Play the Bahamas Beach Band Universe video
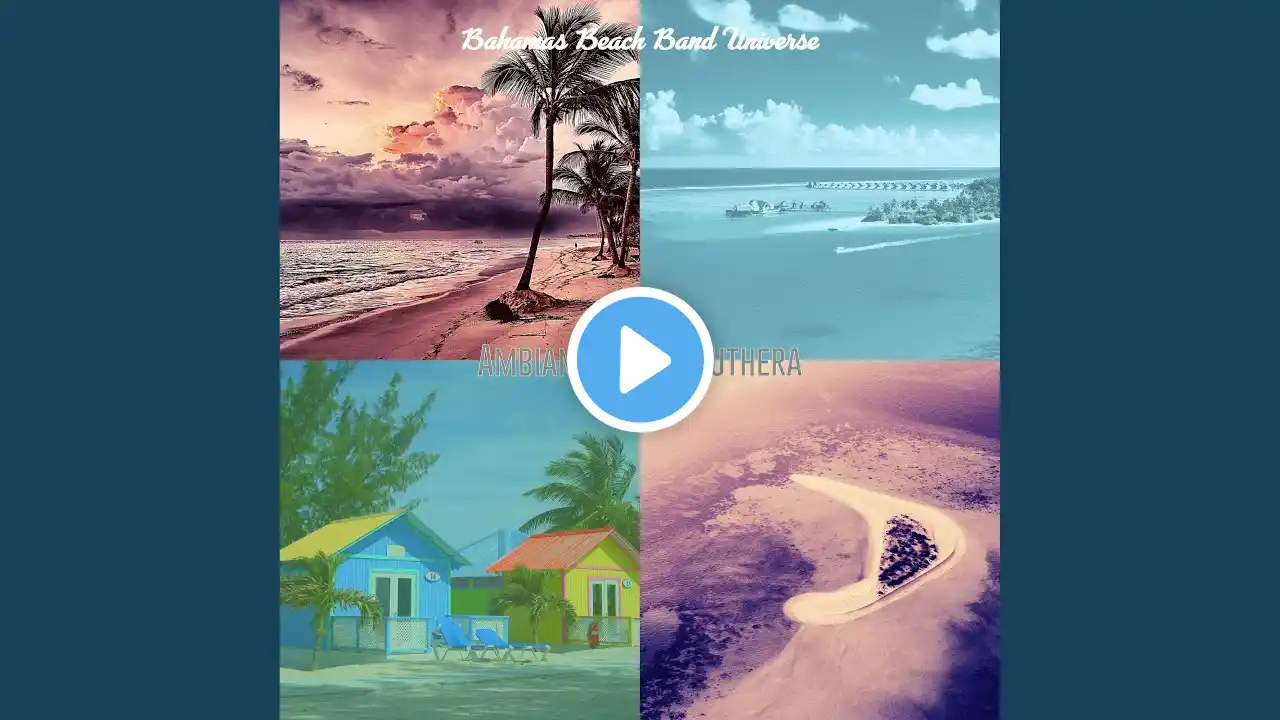The image size is (1280, 720). pyautogui.click(x=640, y=360)
